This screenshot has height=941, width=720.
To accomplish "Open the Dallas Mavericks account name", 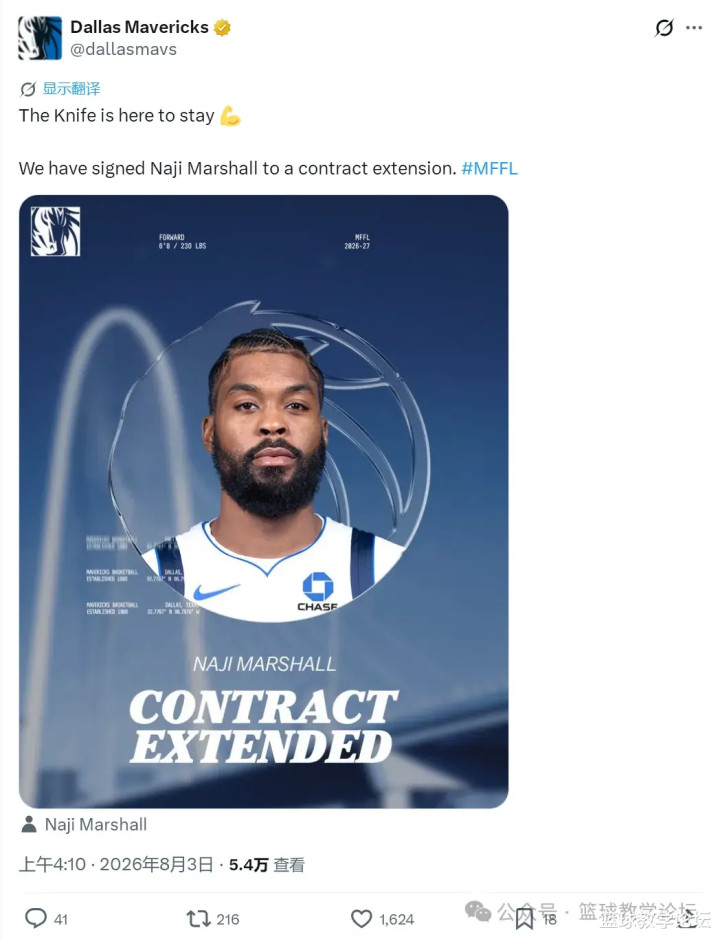I will pyautogui.click(x=139, y=27).
